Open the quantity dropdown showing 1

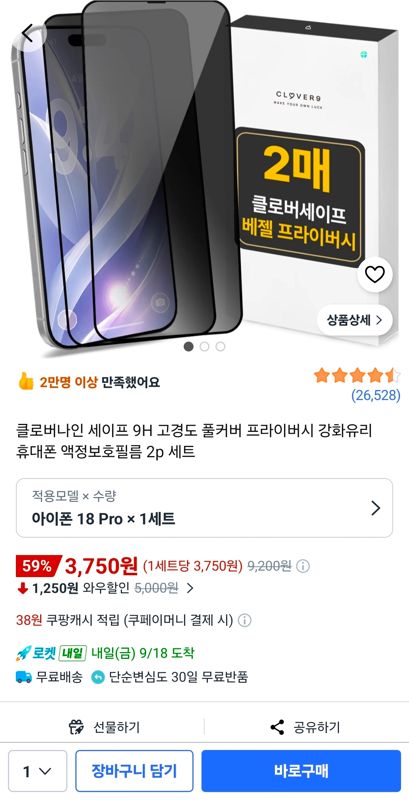coord(37,771)
